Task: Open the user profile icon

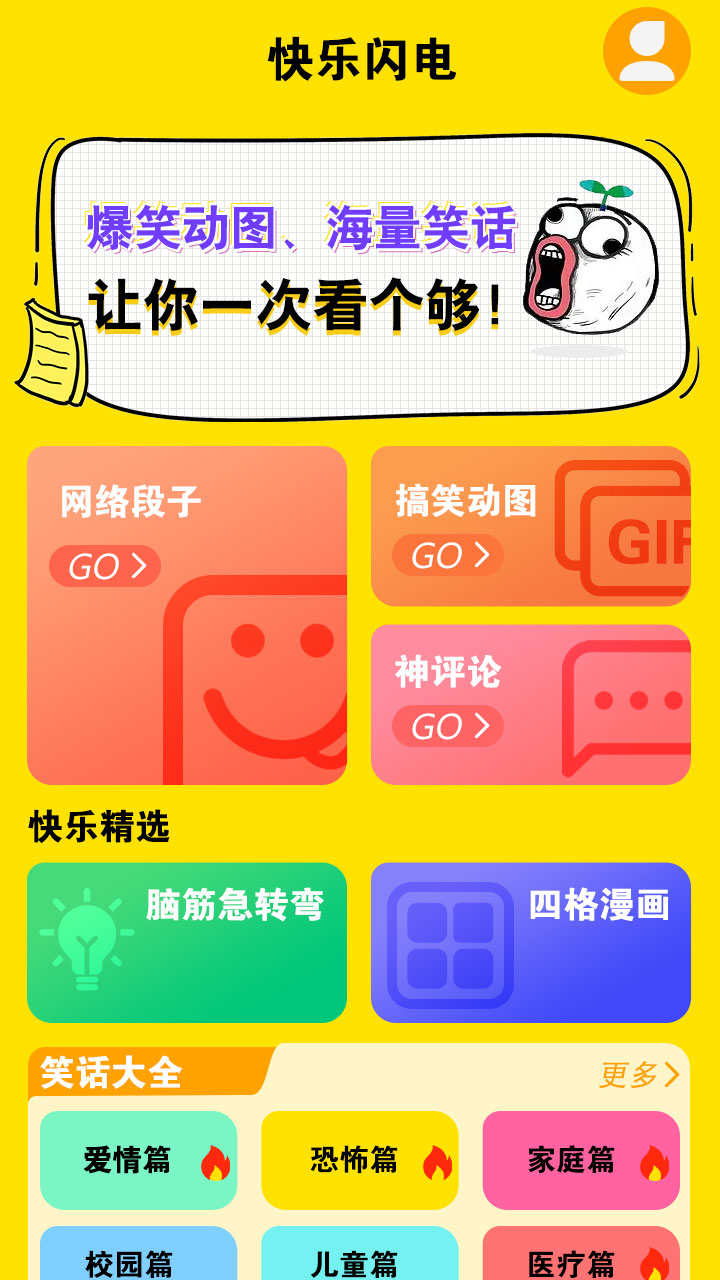Action: pyautogui.click(x=646, y=51)
